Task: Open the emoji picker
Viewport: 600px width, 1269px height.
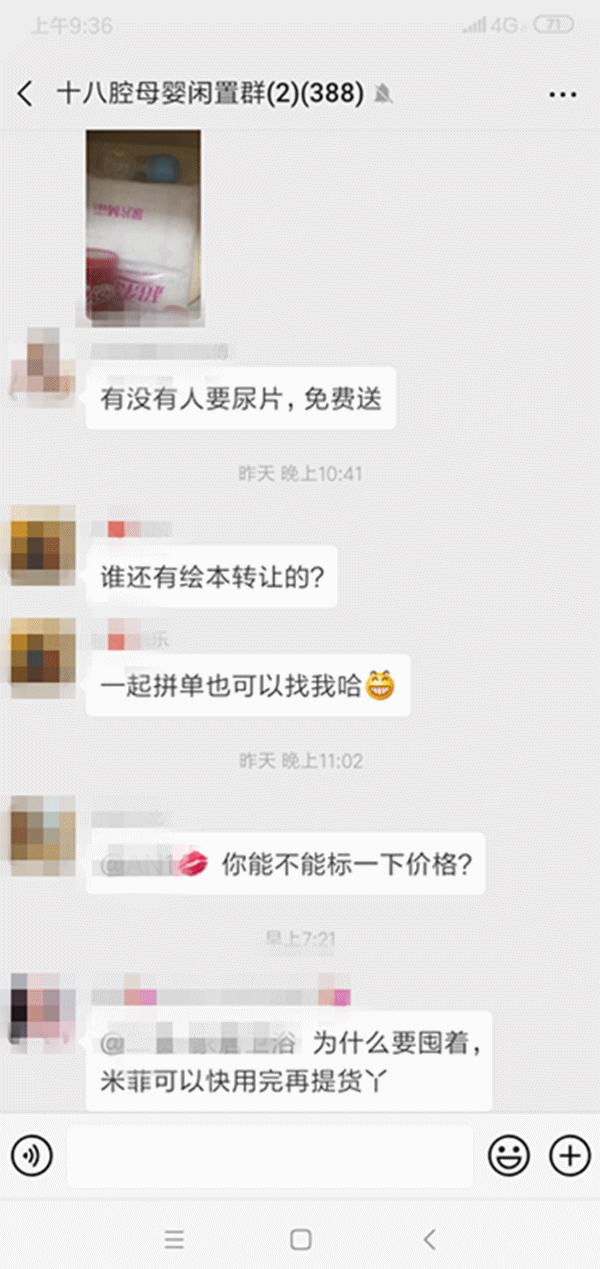Action: pos(508,1156)
